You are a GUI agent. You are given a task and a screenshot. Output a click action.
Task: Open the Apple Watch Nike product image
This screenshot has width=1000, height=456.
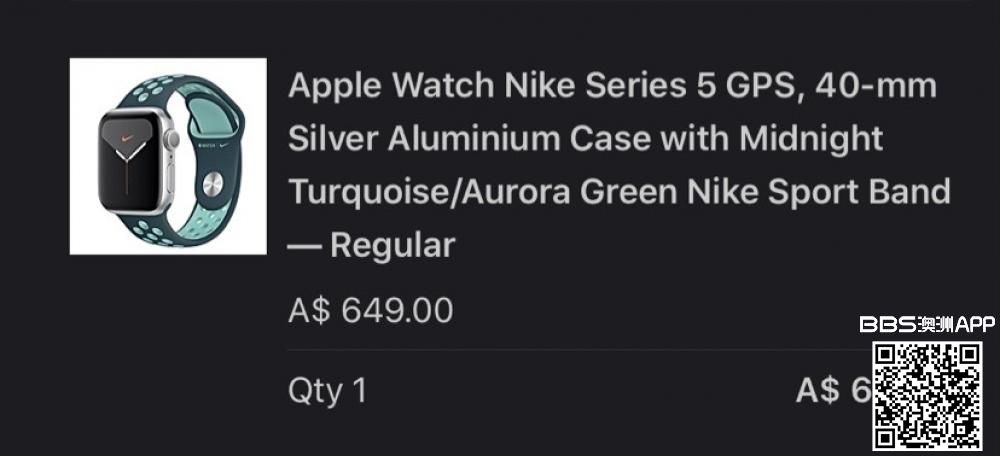pos(167,156)
